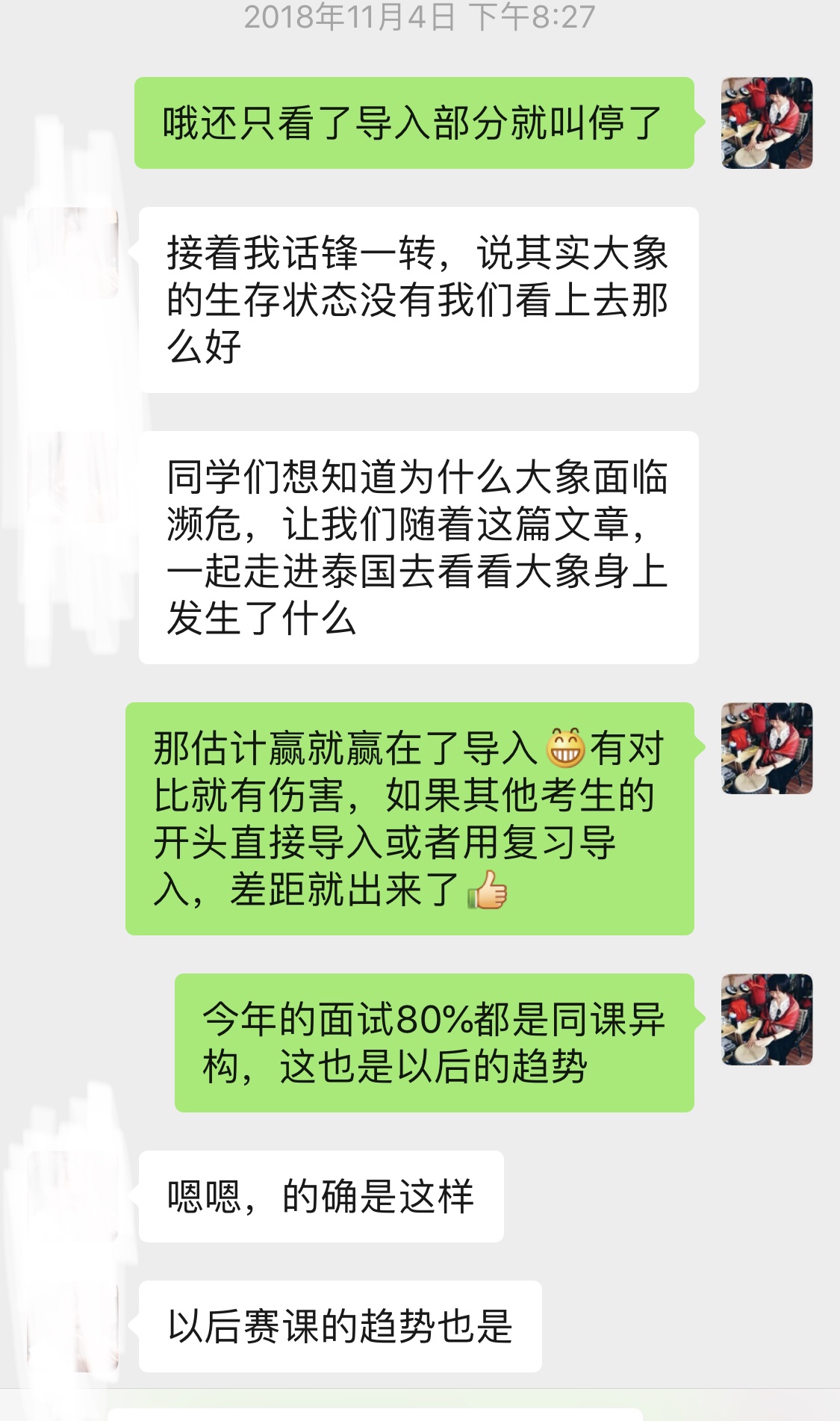The height and width of the screenshot is (1421, 840).
Task: Tap the sender's avatar beside the first green message
Action: [x=765, y=123]
